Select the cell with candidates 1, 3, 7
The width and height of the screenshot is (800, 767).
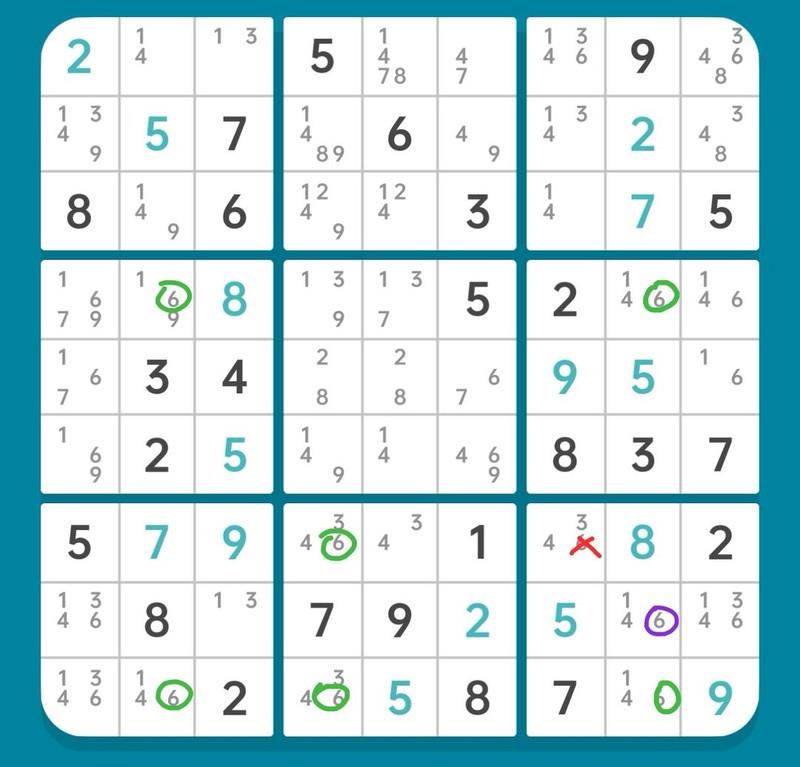[399, 298]
